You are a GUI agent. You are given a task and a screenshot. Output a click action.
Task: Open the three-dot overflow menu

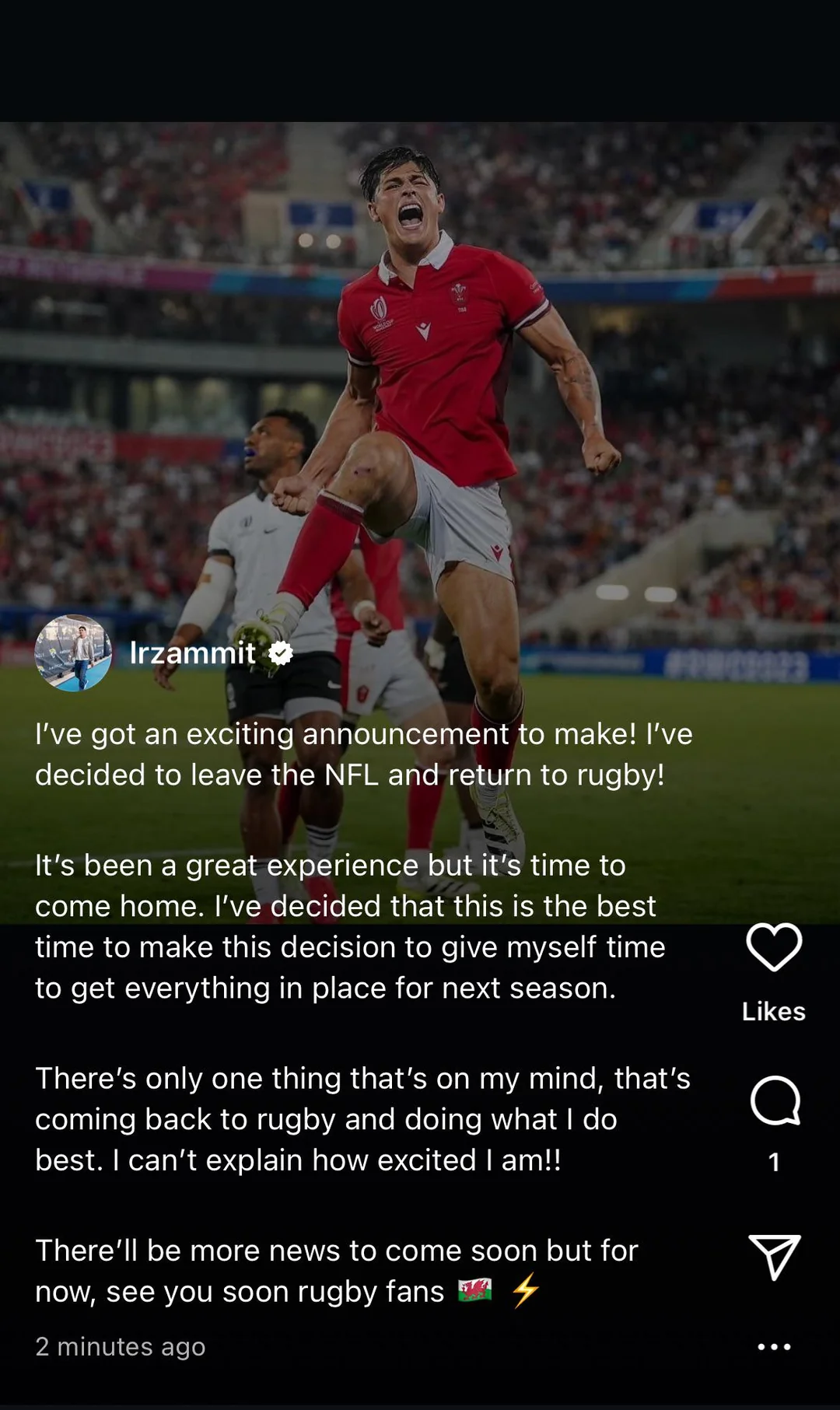tap(774, 1347)
